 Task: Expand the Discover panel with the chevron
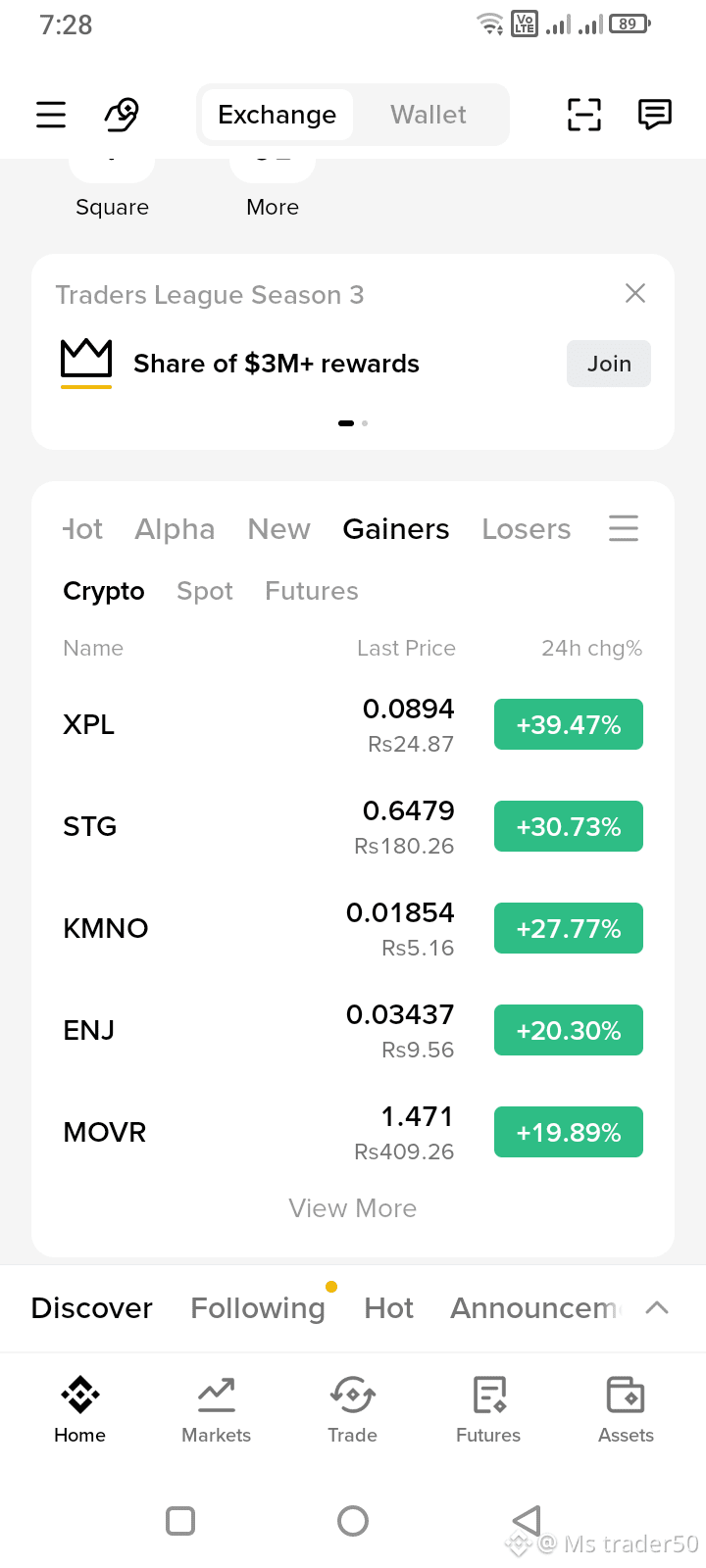[657, 1307]
